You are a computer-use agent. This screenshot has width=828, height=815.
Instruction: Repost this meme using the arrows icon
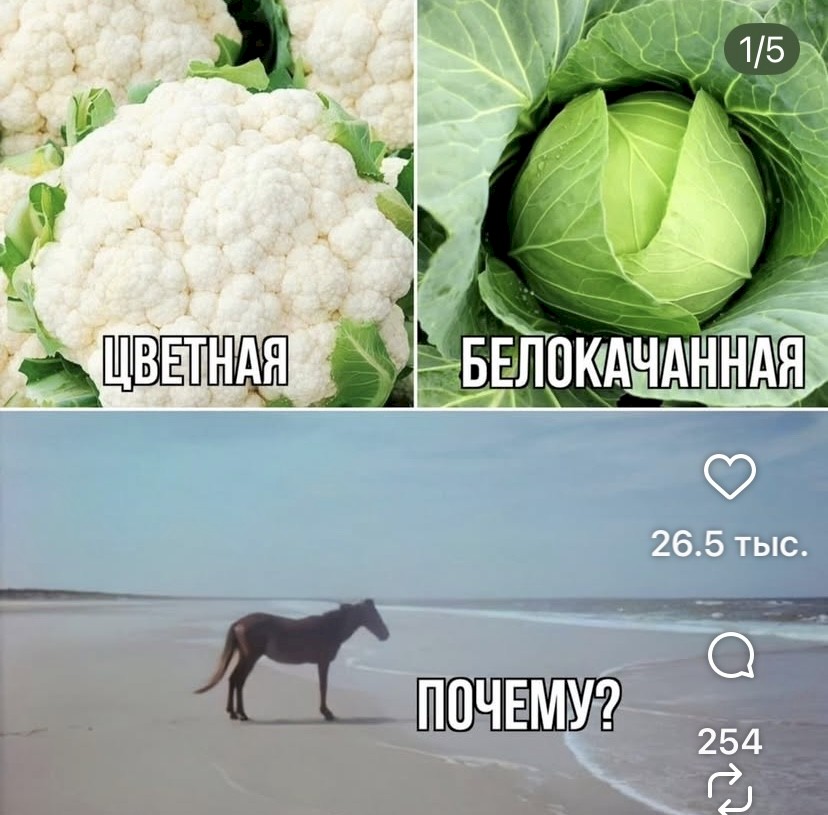click(729, 790)
